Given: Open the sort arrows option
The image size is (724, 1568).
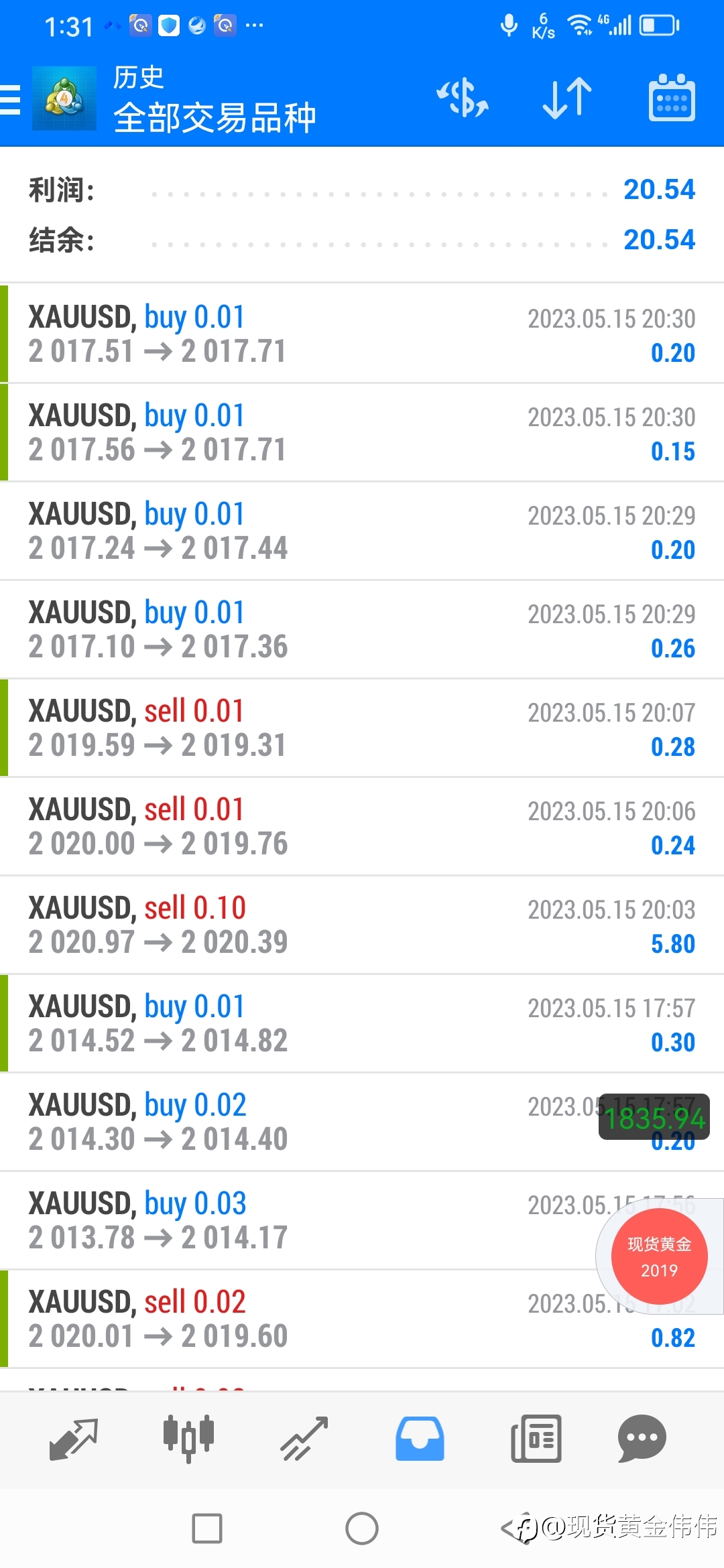Looking at the screenshot, I should pos(567,99).
